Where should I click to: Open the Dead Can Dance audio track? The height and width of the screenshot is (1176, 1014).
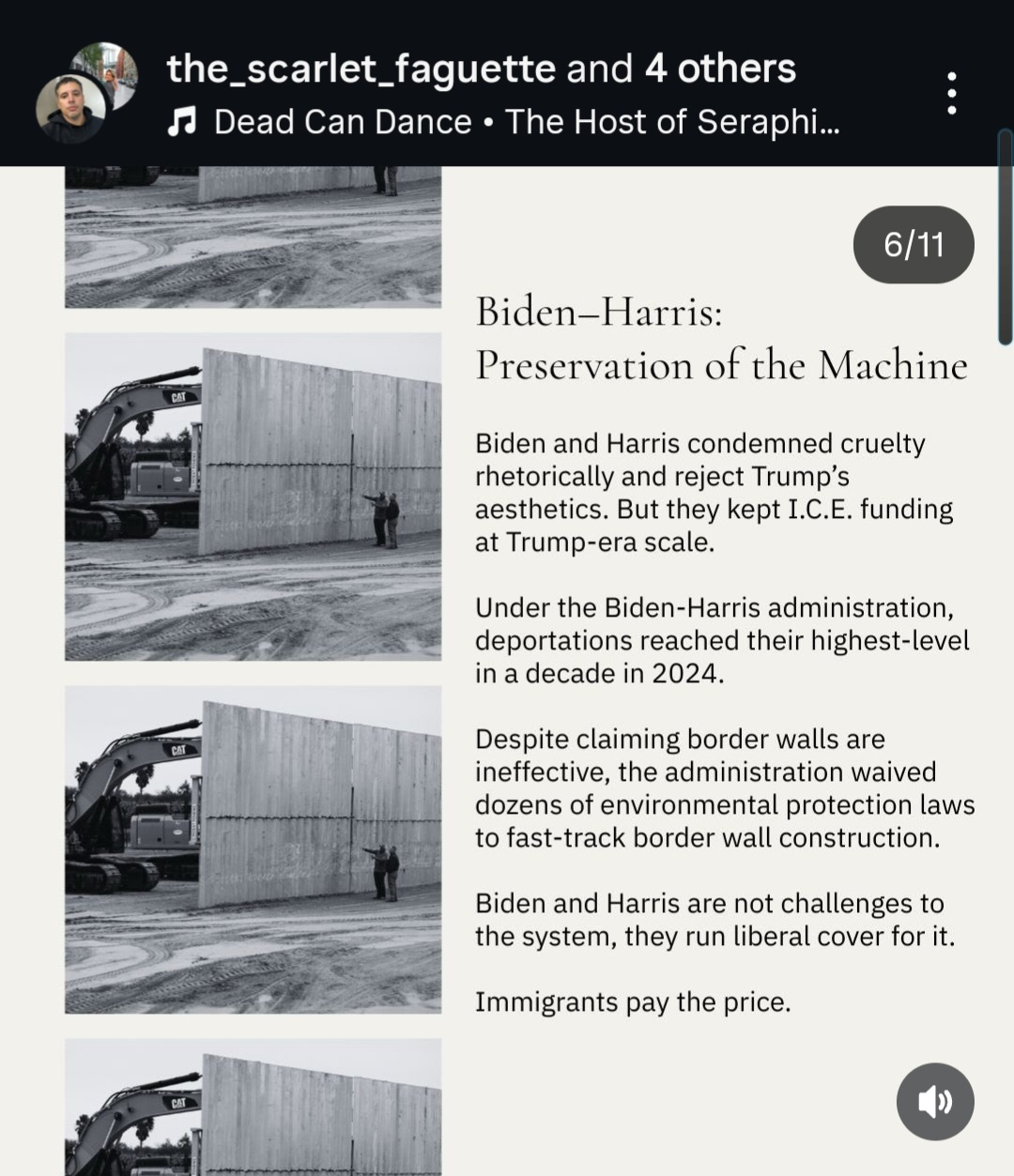coord(504,122)
